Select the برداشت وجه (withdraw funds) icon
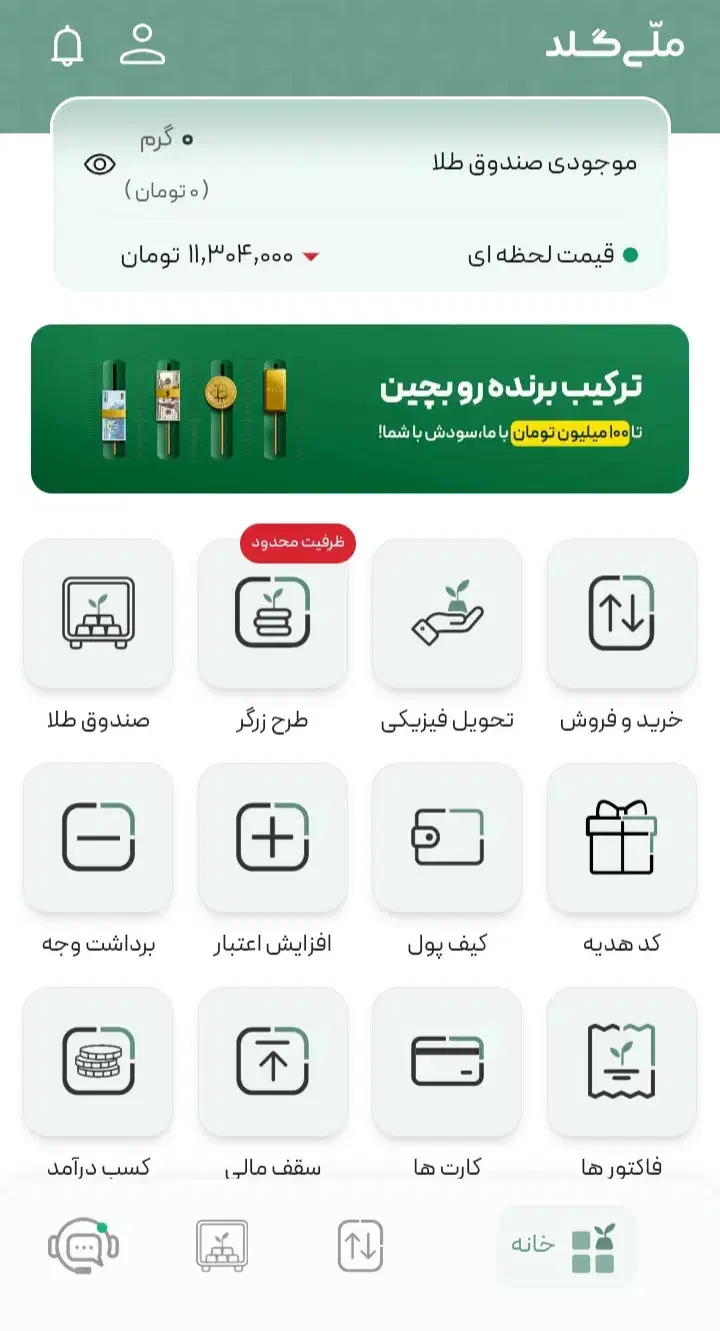This screenshot has width=720, height=1331. (99, 838)
